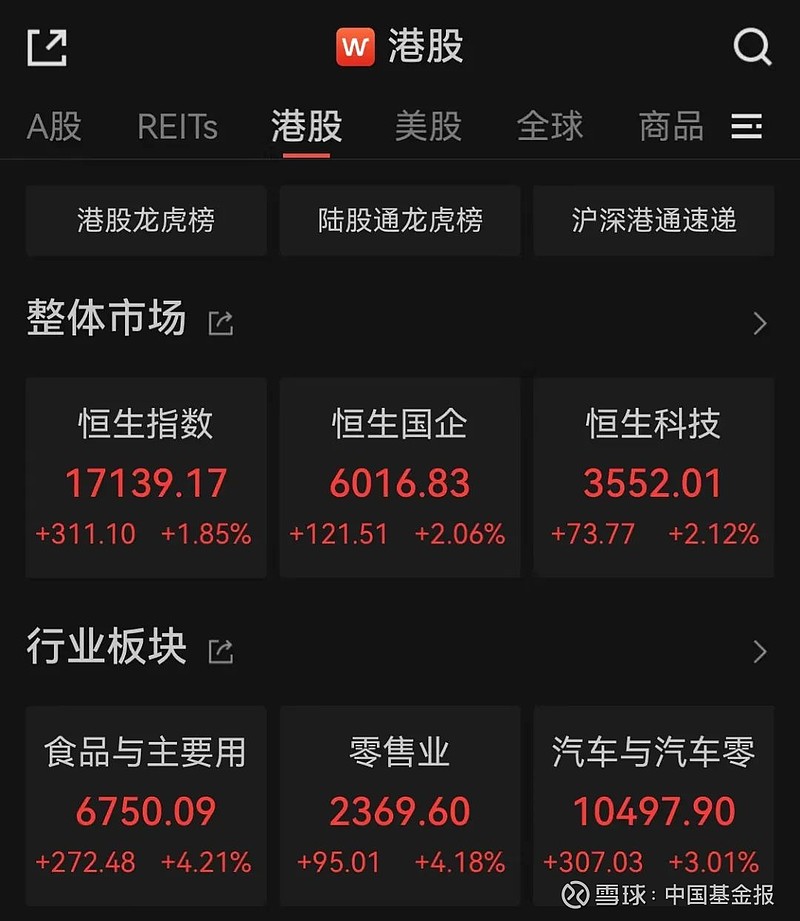
Task: Open 陆股通龙虎榜
Action: [x=399, y=221]
